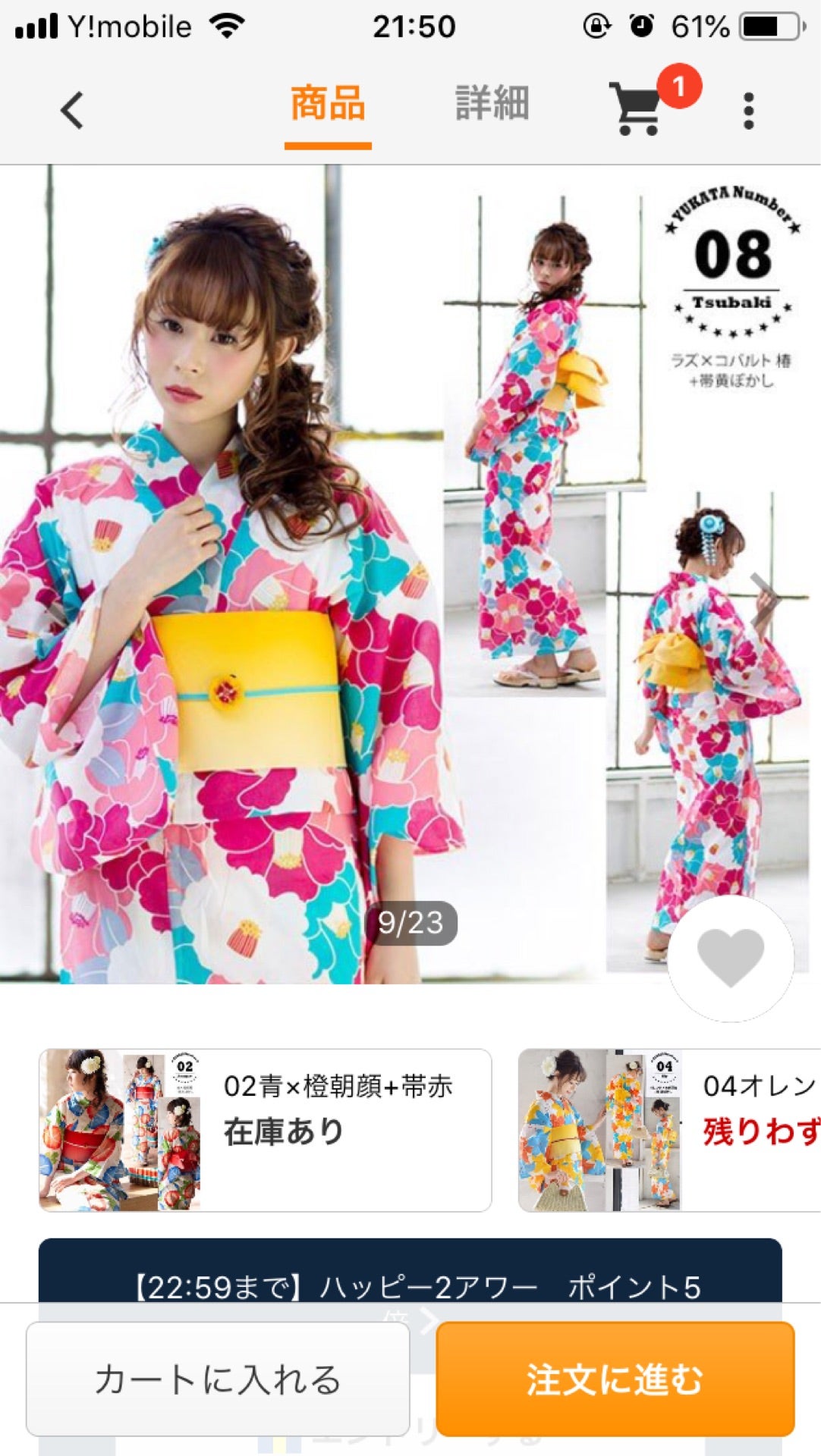Open the shopping cart
Image resolution: width=821 pixels, height=1456 pixels.
click(x=637, y=108)
